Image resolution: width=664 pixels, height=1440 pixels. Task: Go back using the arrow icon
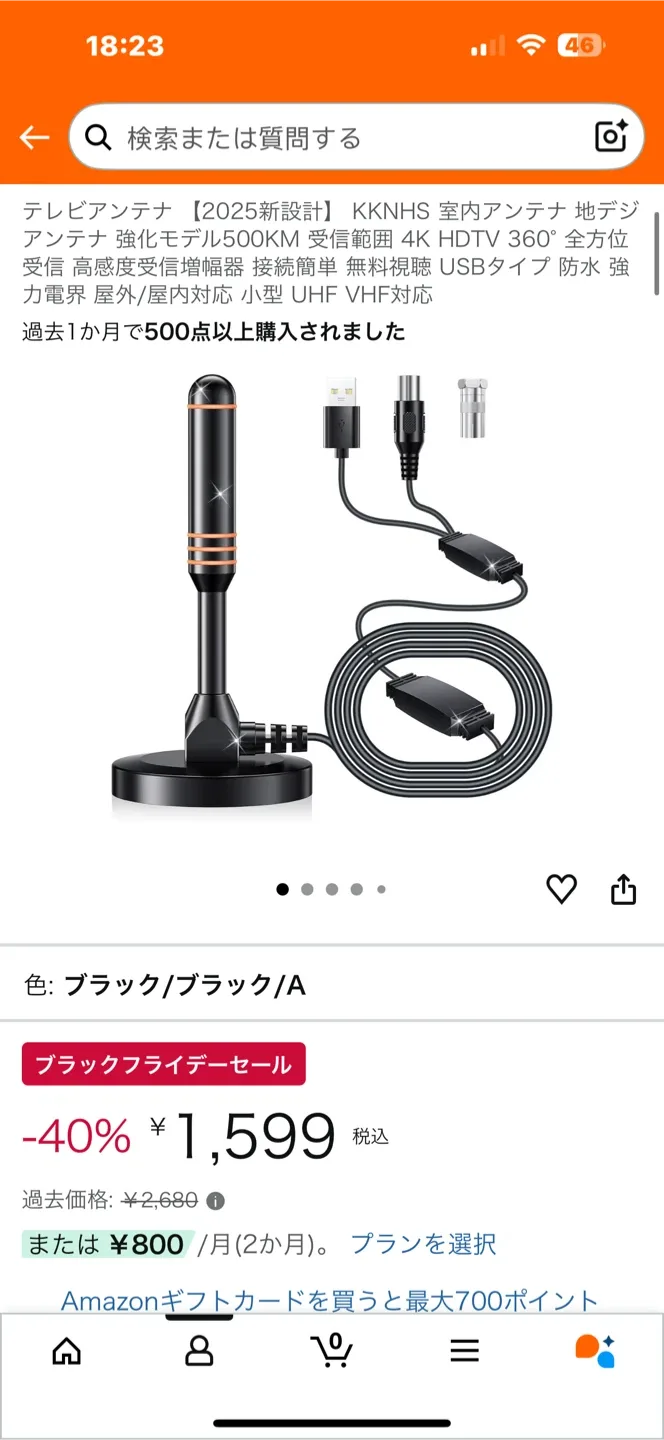coord(35,138)
